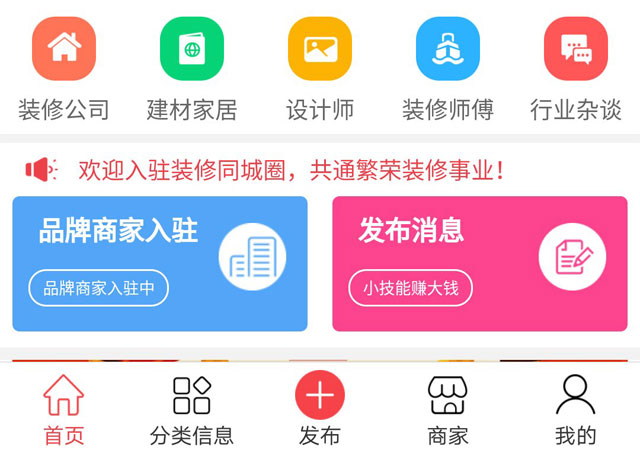Switch to the 分类信息 tab

point(192,409)
